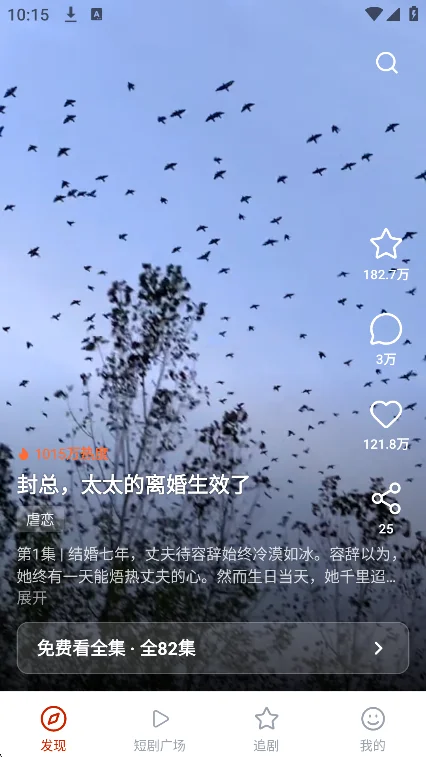Switch to the 短剧广场 tab
The height and width of the screenshot is (757, 426).
(x=159, y=729)
